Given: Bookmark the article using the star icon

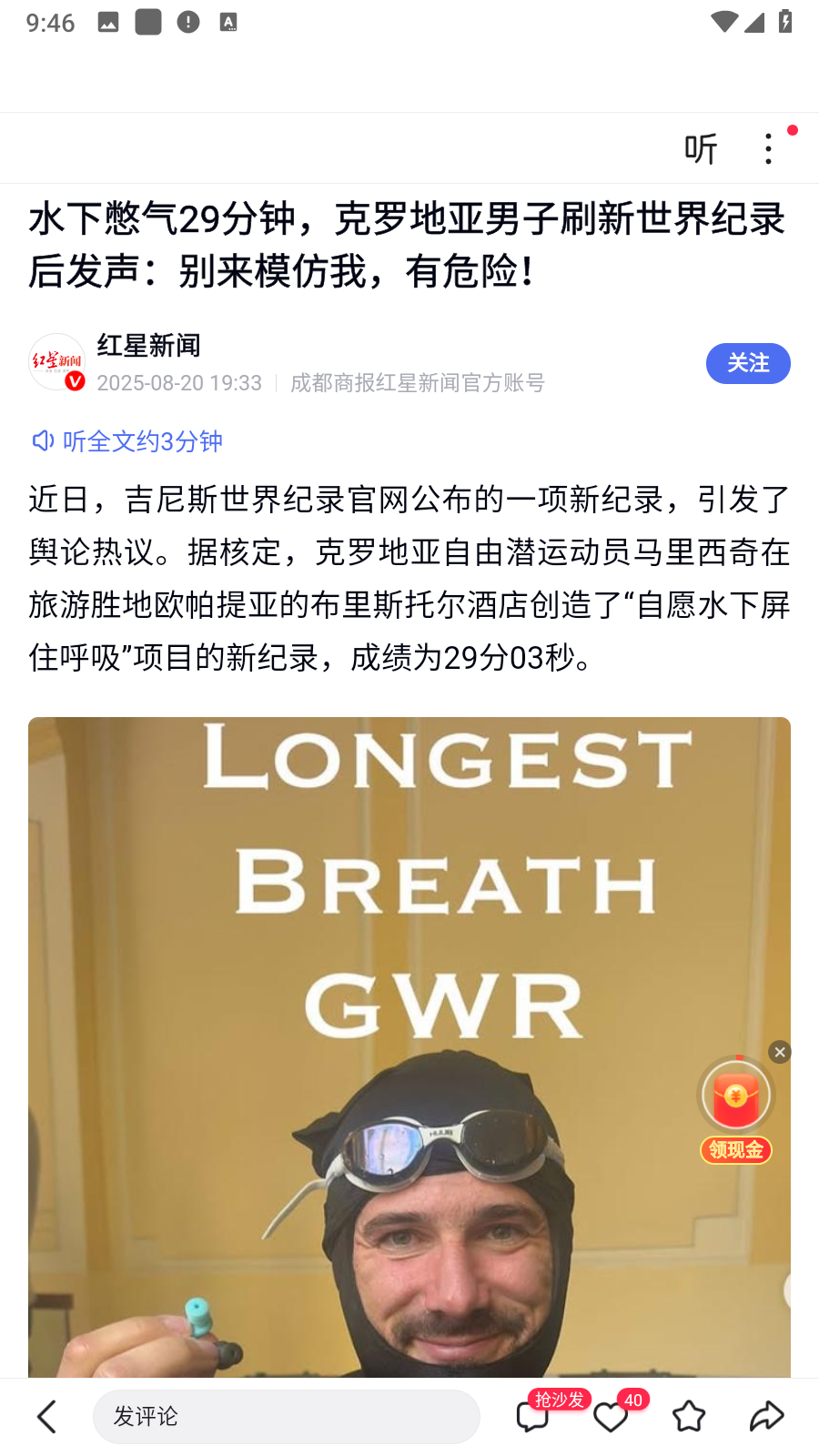Looking at the screenshot, I should 689,1416.
